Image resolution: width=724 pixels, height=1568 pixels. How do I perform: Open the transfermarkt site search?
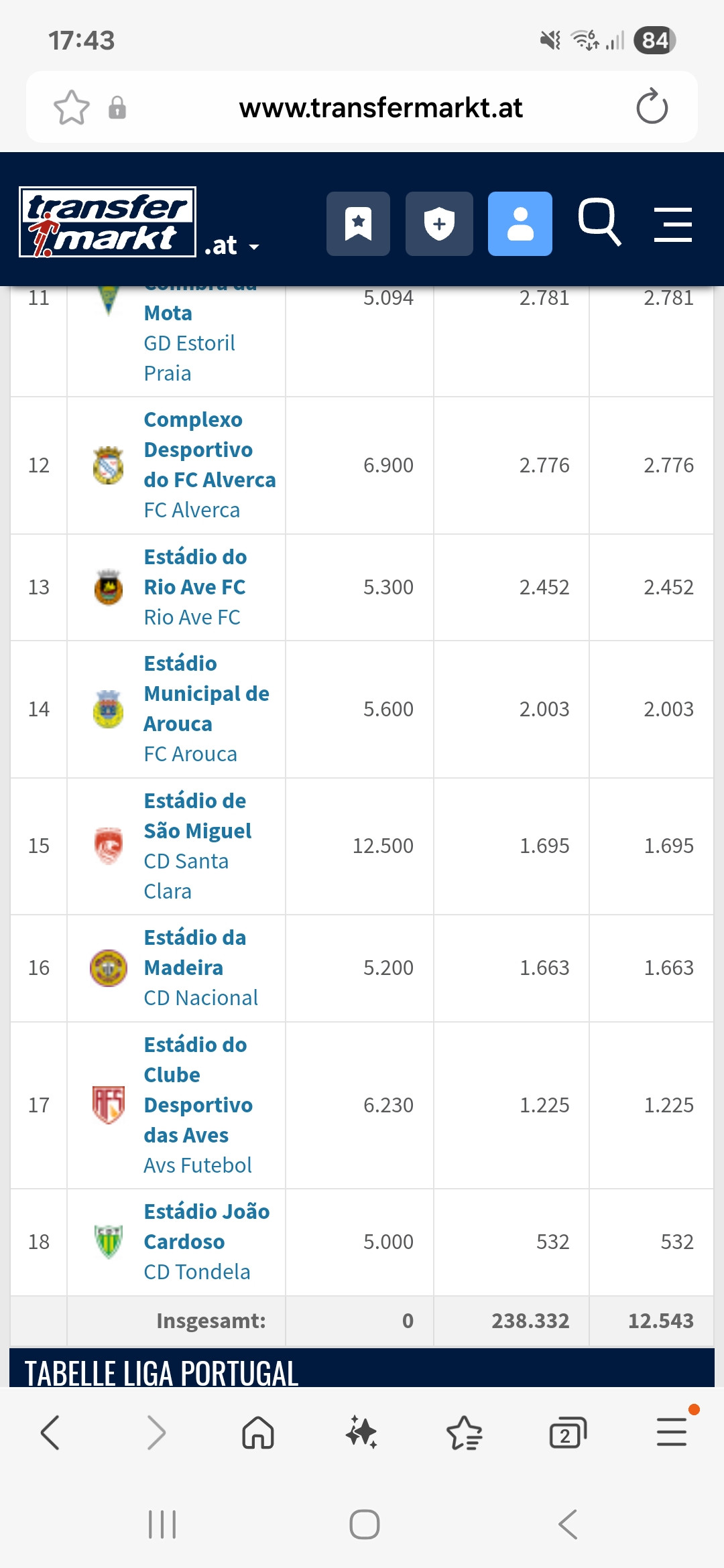point(599,222)
